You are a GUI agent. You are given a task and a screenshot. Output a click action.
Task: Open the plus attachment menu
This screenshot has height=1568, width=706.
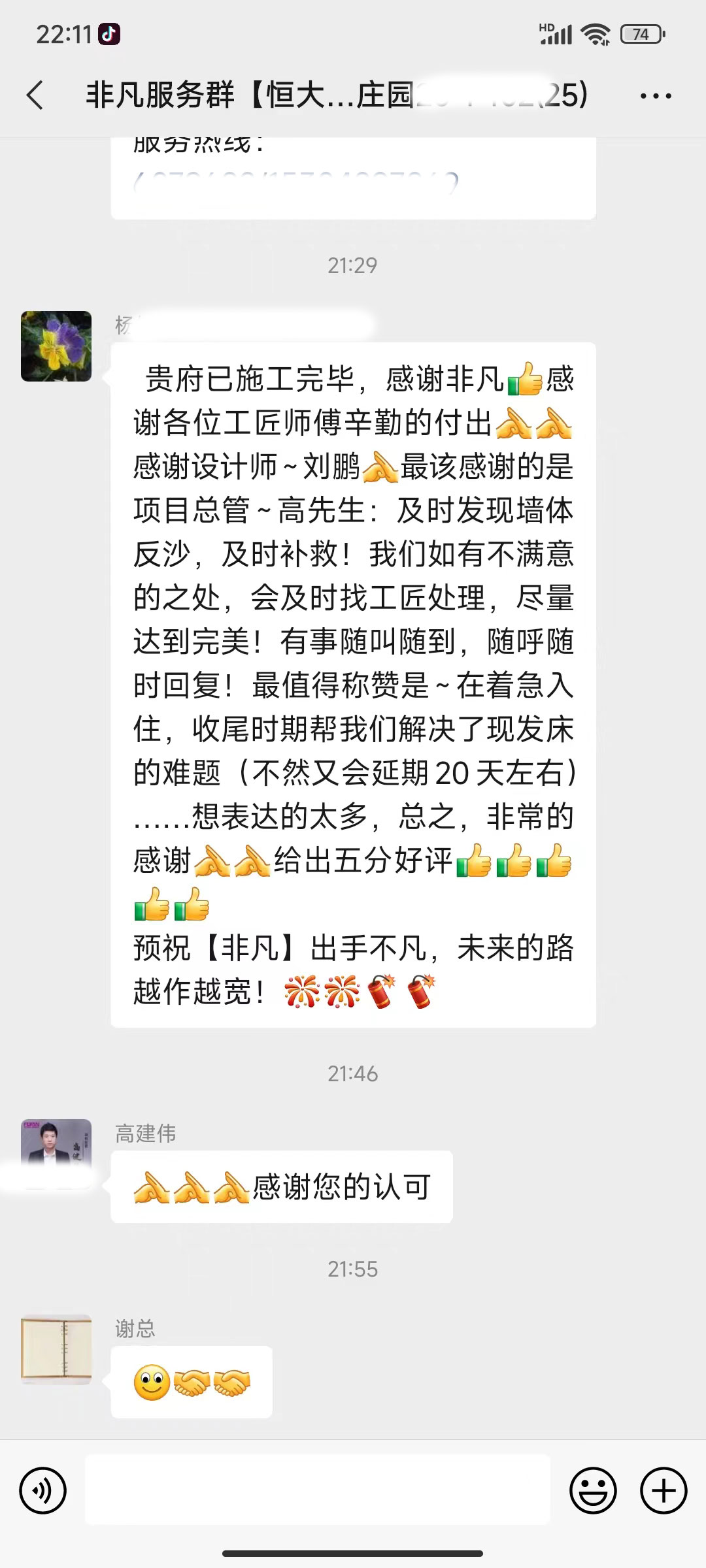click(x=663, y=1491)
